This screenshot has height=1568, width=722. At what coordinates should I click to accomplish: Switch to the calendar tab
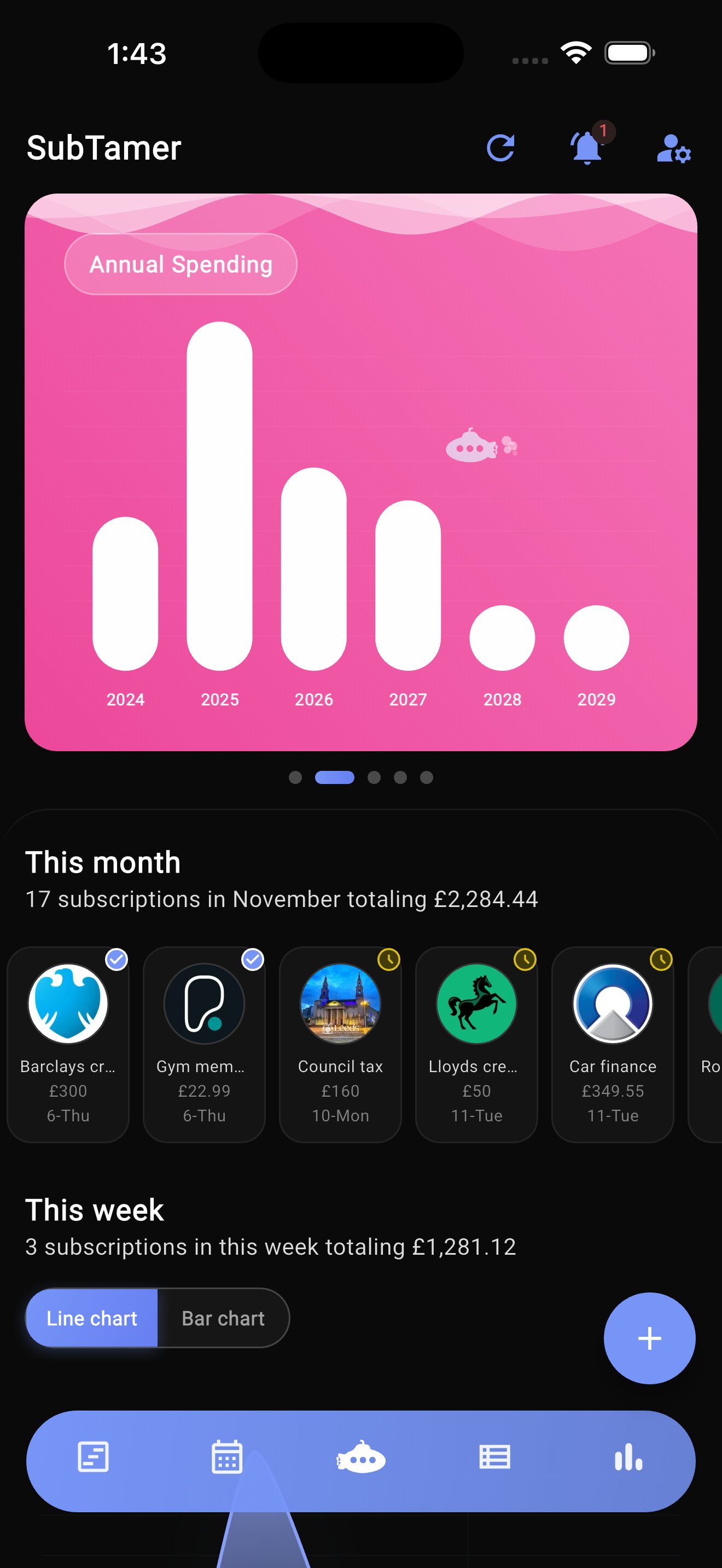pos(227,1457)
